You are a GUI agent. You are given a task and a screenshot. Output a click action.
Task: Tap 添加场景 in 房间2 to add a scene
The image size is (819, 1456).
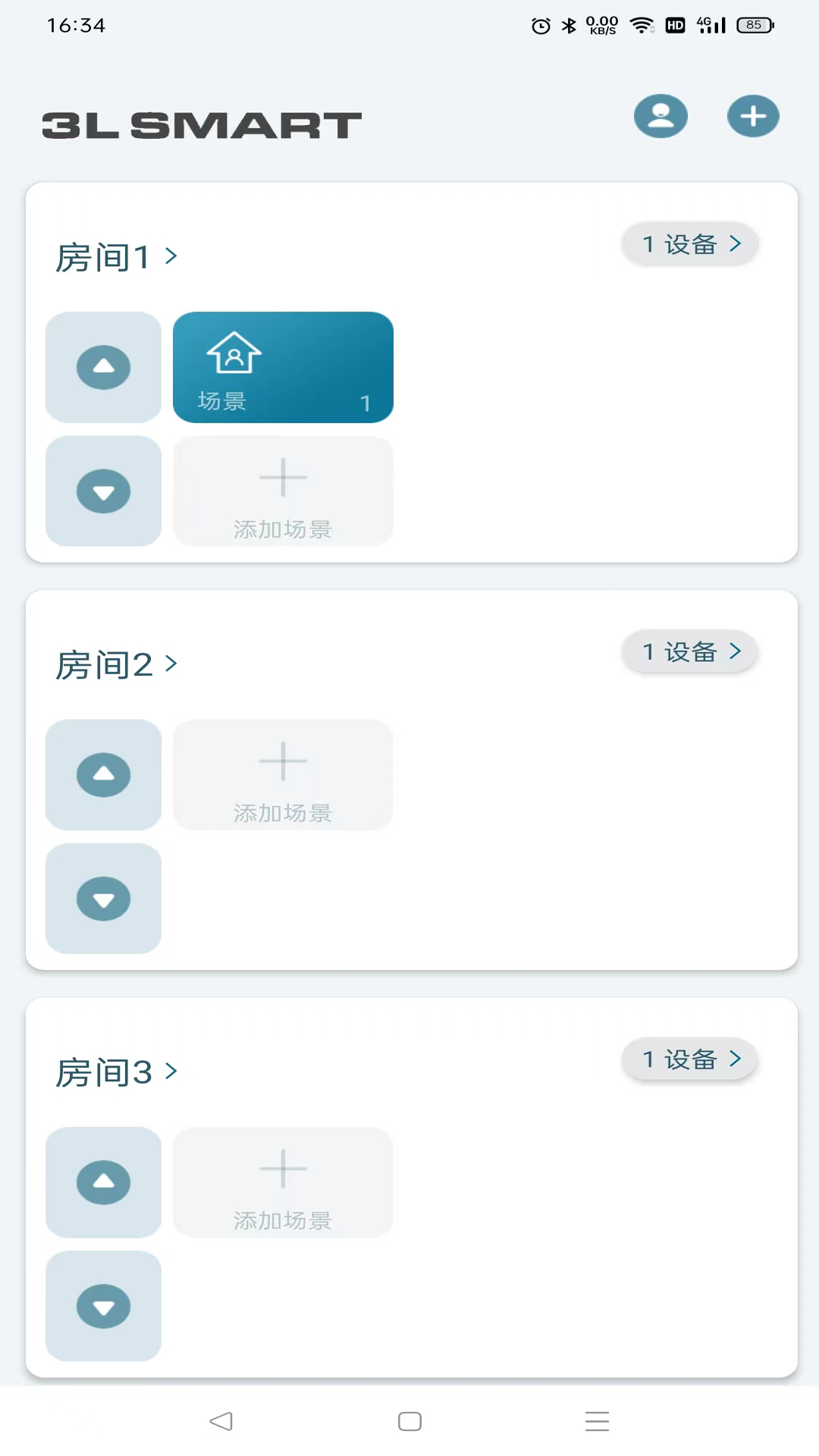pos(283,774)
